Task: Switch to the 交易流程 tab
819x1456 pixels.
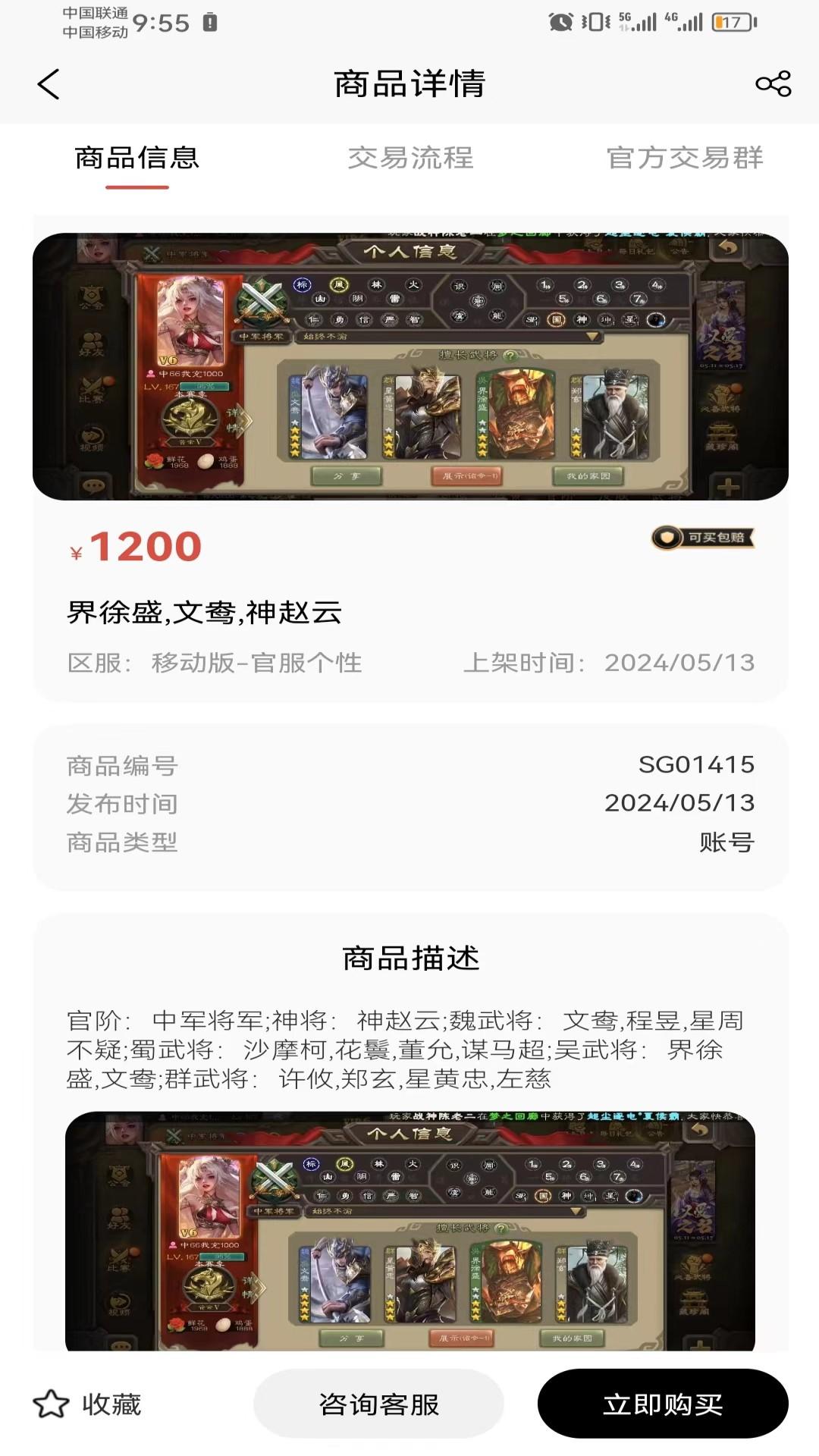Action: tap(413, 159)
